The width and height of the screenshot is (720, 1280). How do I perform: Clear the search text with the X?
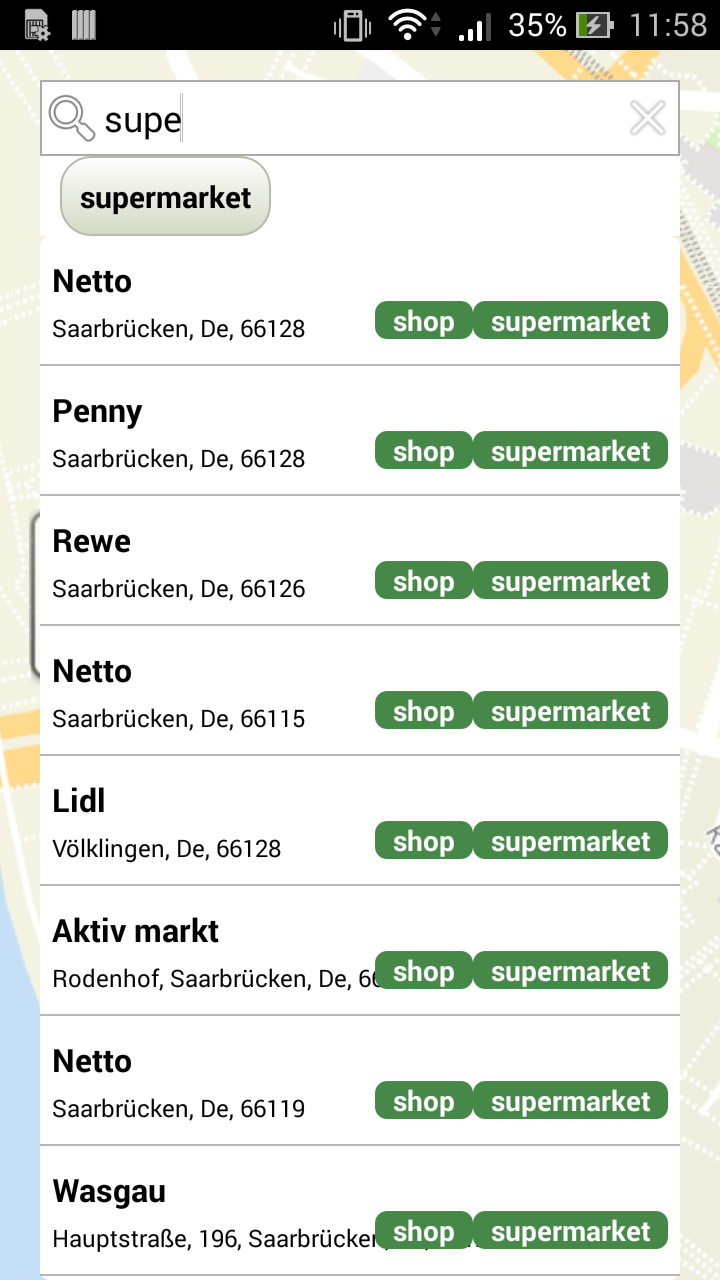(648, 119)
